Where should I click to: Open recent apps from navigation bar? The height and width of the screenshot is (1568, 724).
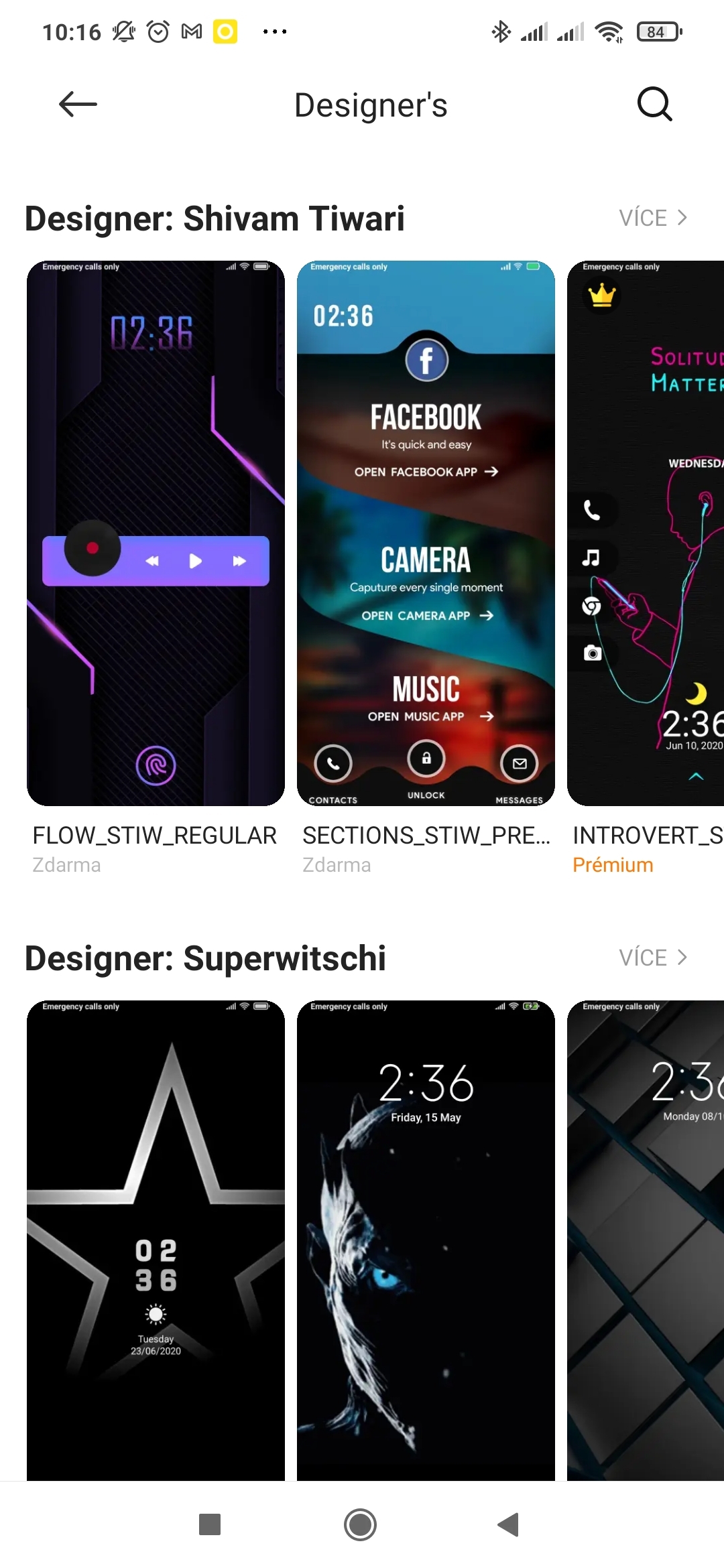(210, 1525)
